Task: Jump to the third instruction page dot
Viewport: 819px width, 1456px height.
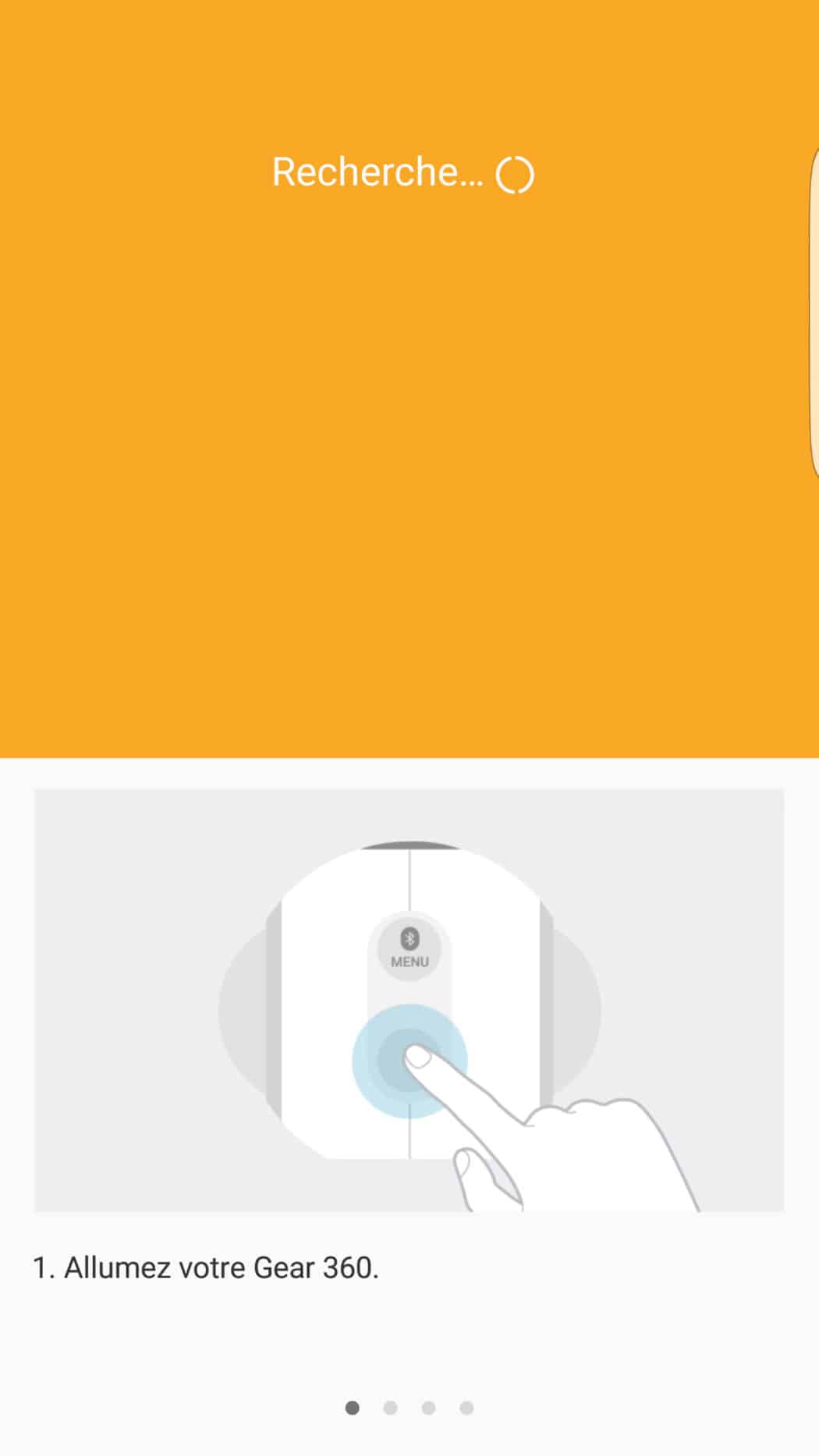Action: [428, 1408]
